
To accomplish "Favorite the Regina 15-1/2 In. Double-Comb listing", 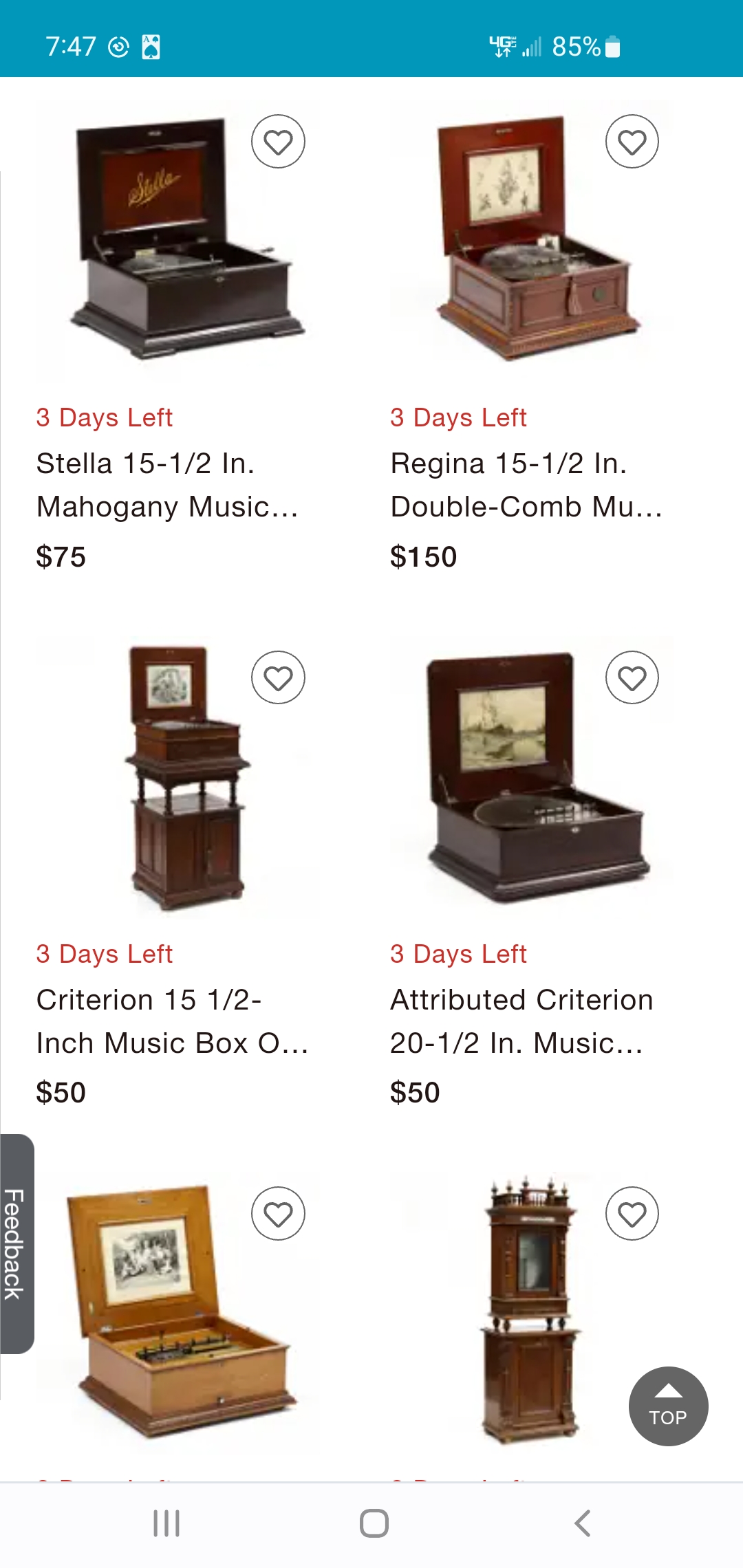I will pos(632,142).
